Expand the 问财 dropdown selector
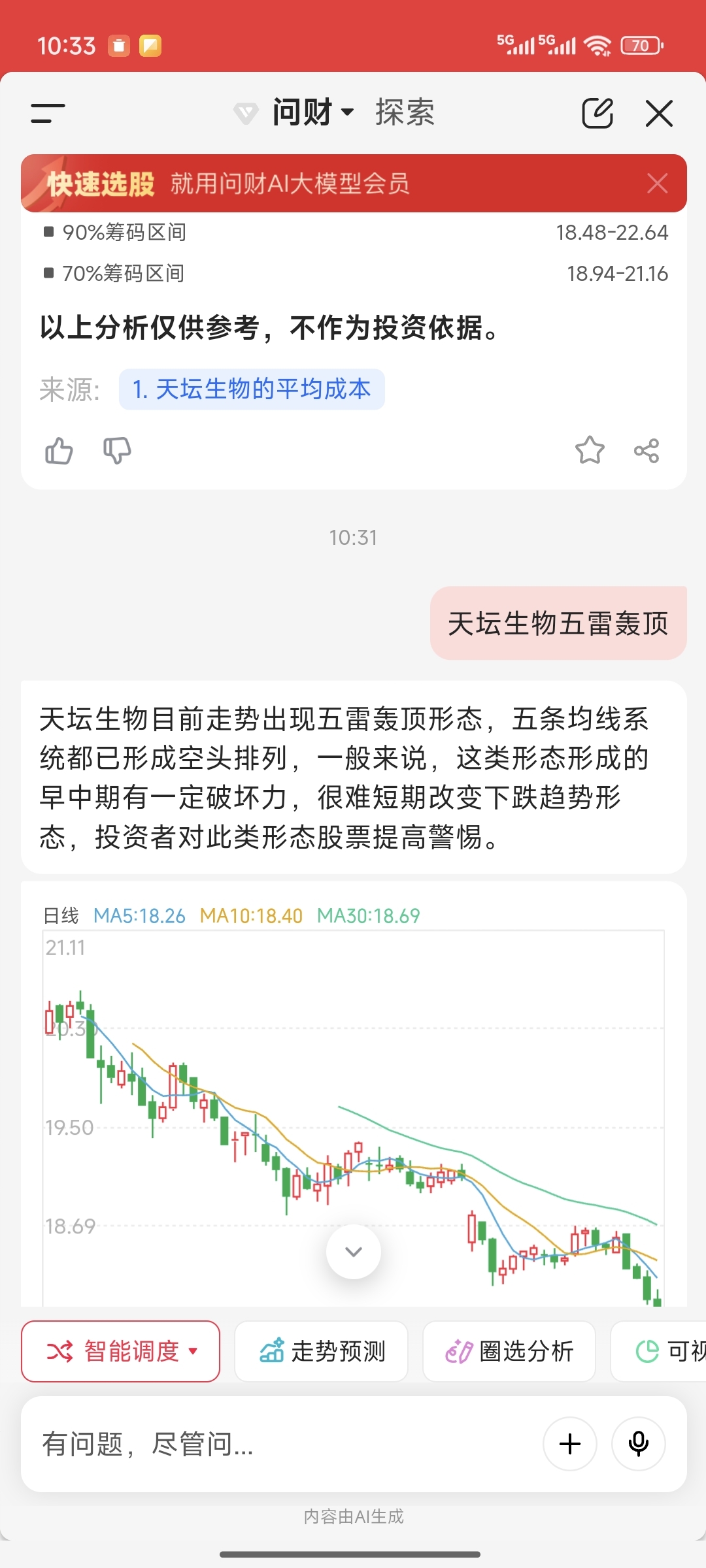 coord(314,112)
